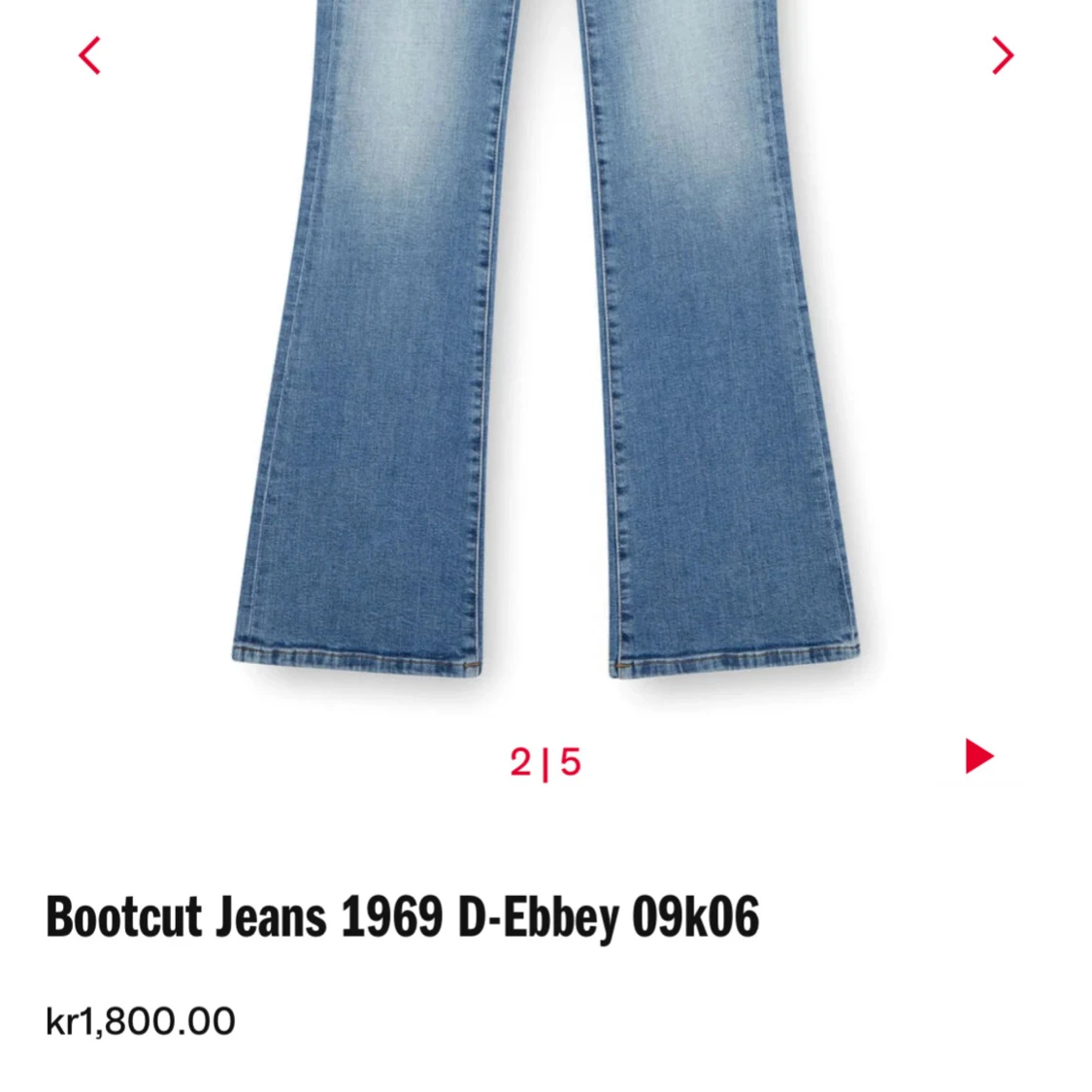
Task: Go to the next product image
Action: [x=1002, y=55]
